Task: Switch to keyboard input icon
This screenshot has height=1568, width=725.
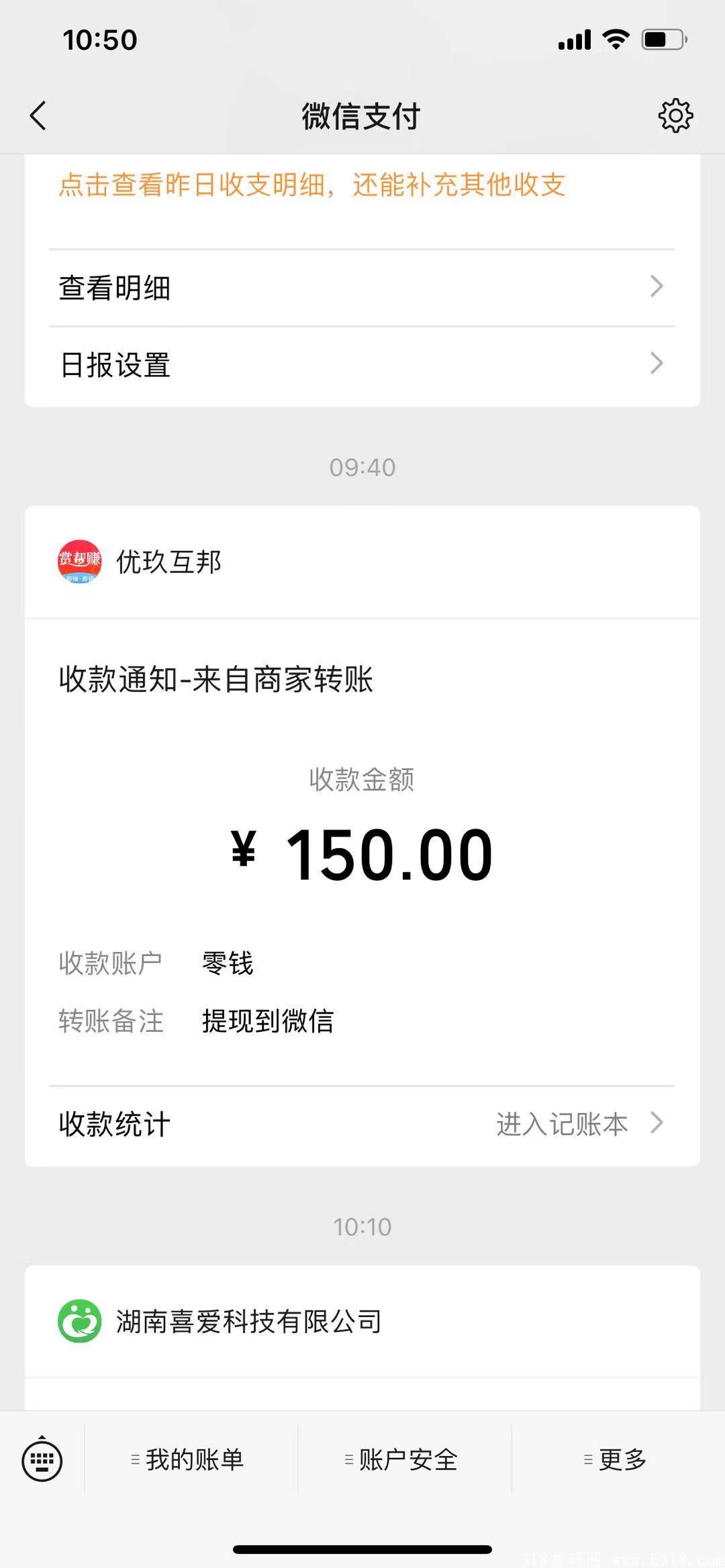Action: pyautogui.click(x=42, y=1460)
